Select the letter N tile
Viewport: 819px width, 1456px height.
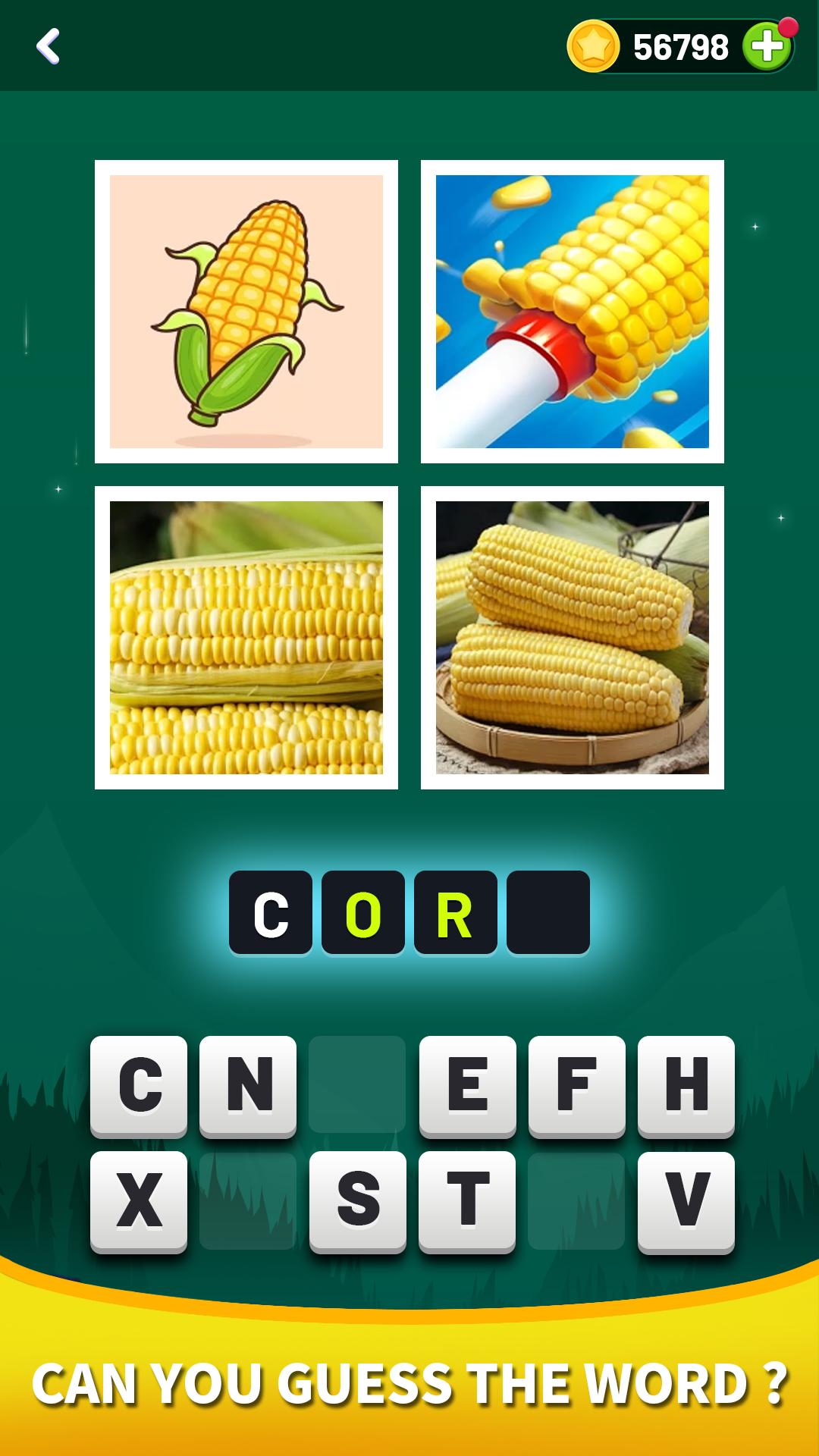[x=248, y=1086]
